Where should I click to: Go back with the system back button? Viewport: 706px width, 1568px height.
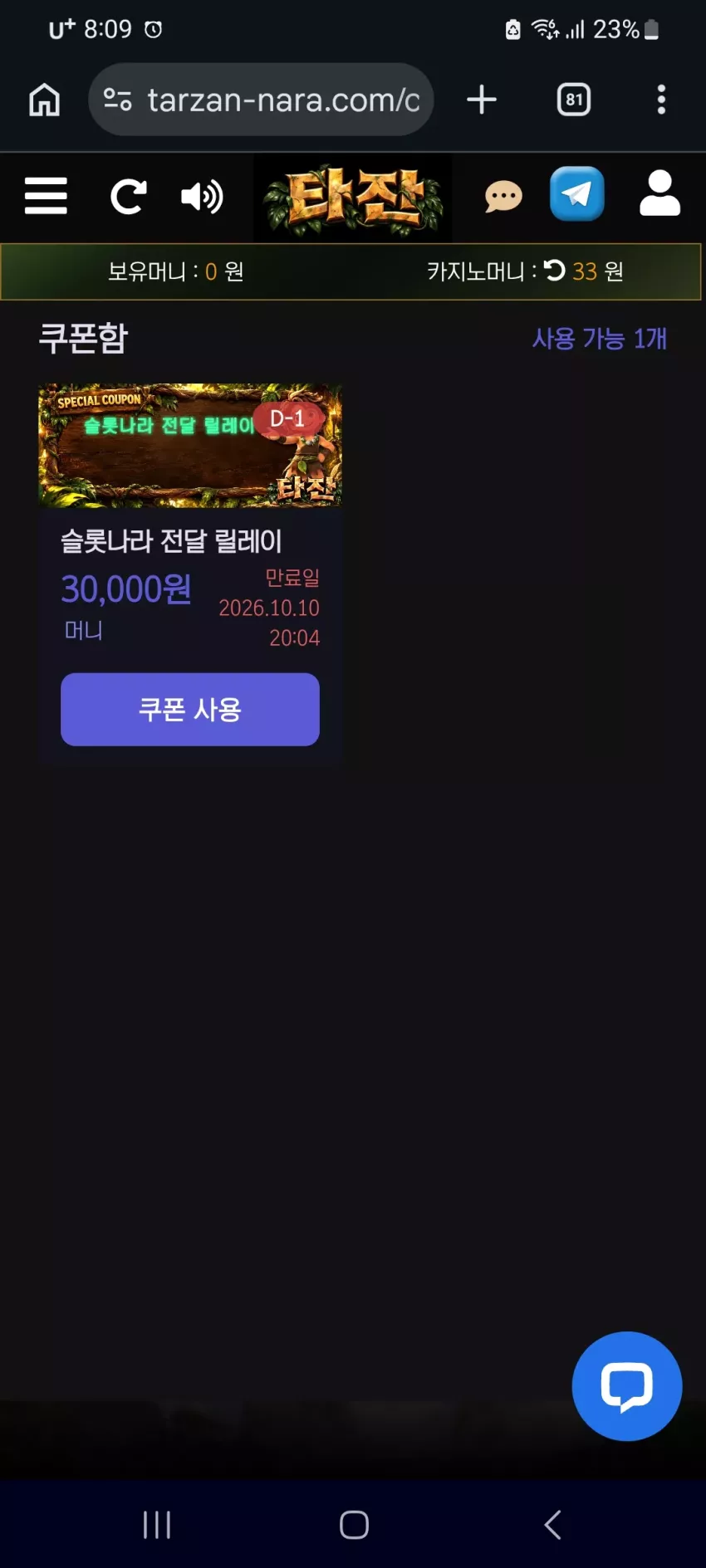[553, 1525]
